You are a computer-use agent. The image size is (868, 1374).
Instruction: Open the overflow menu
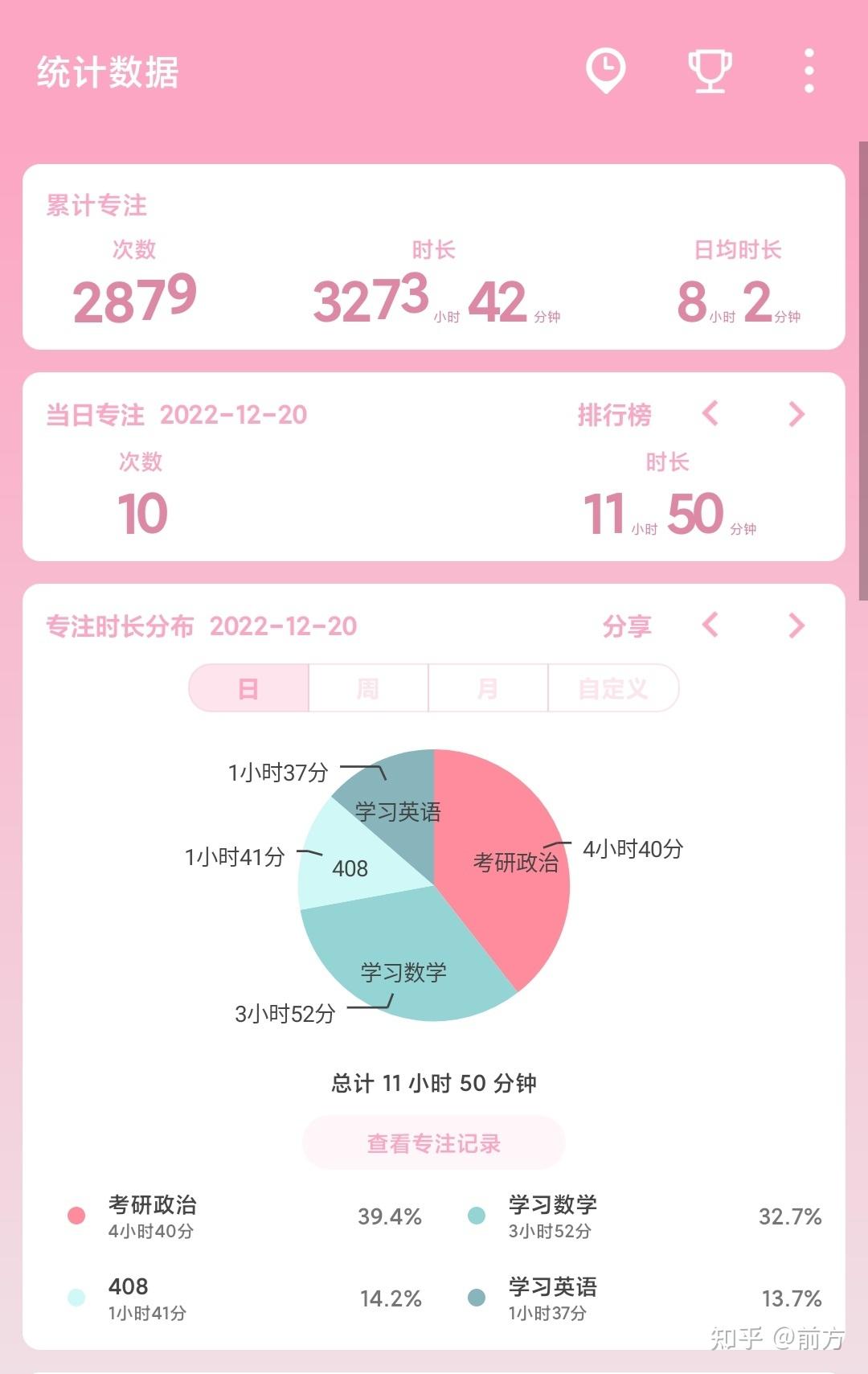coord(809,71)
